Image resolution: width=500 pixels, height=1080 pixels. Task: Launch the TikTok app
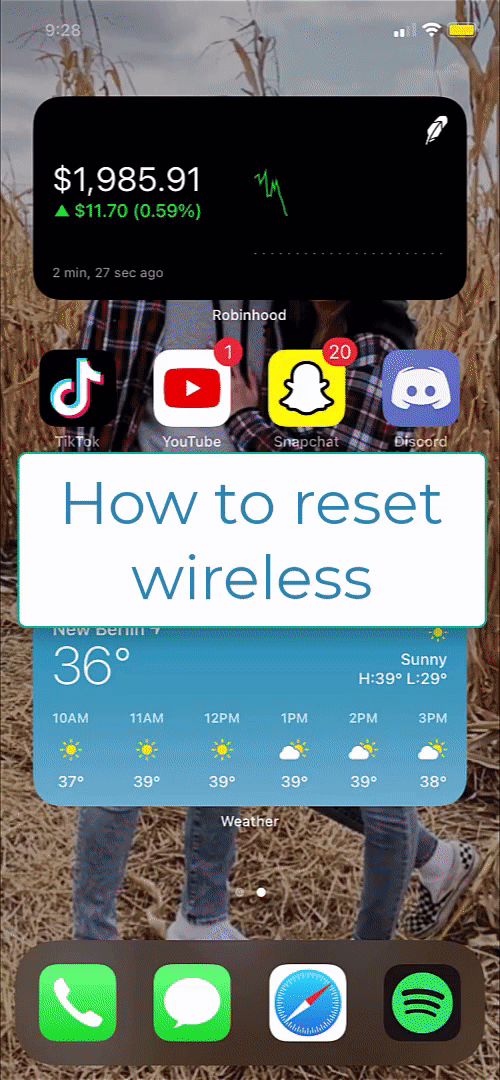click(78, 388)
